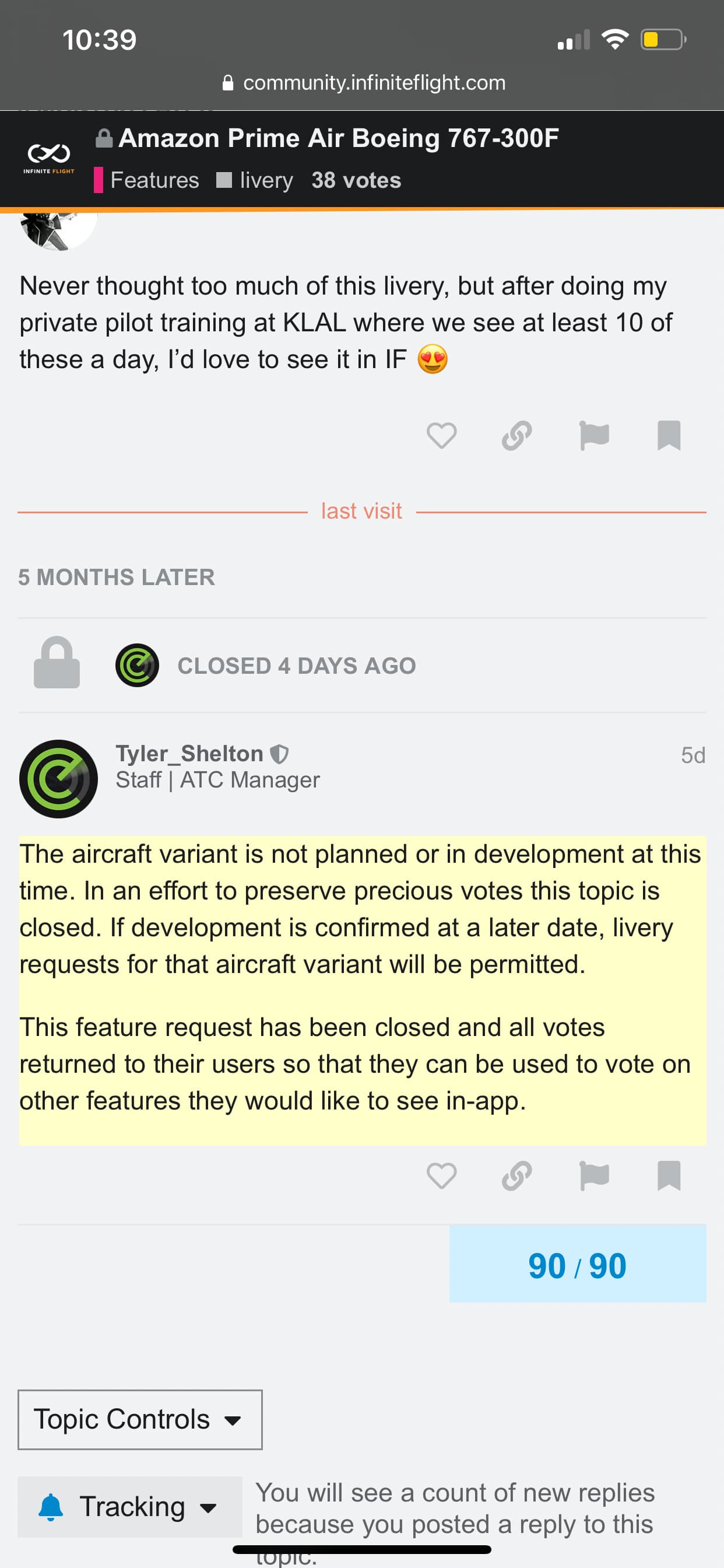The width and height of the screenshot is (724, 1568).
Task: Flag Tyler_Shelton's closing post
Action: click(x=594, y=1175)
